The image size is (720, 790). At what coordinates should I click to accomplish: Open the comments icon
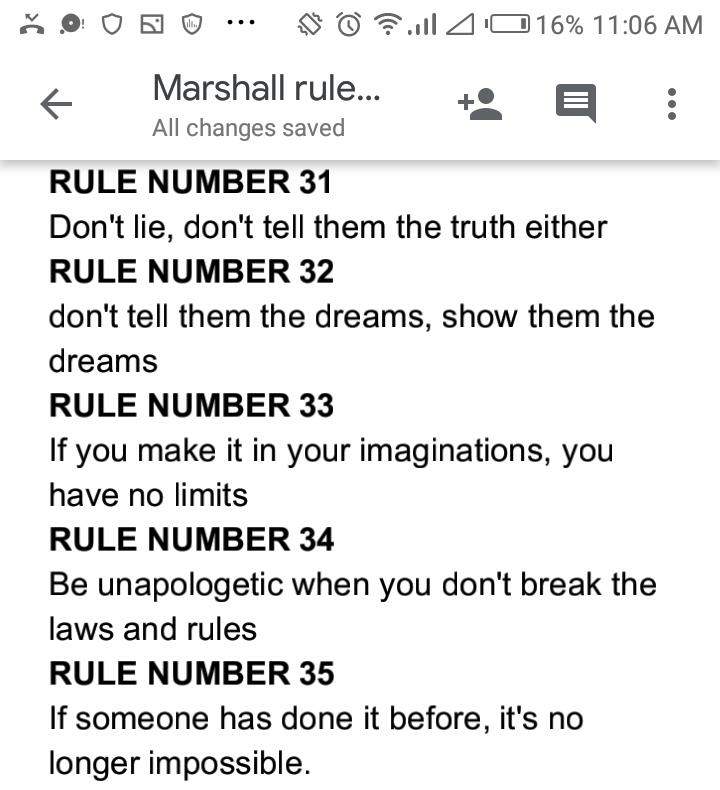[x=575, y=103]
